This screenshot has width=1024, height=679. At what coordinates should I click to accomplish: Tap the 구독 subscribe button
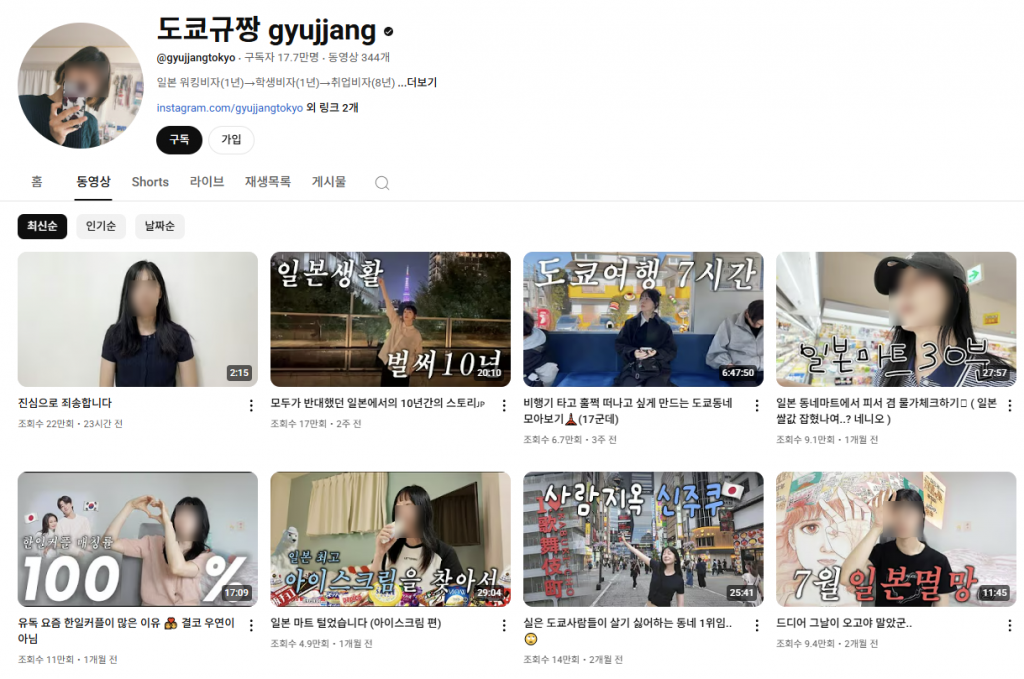click(179, 140)
